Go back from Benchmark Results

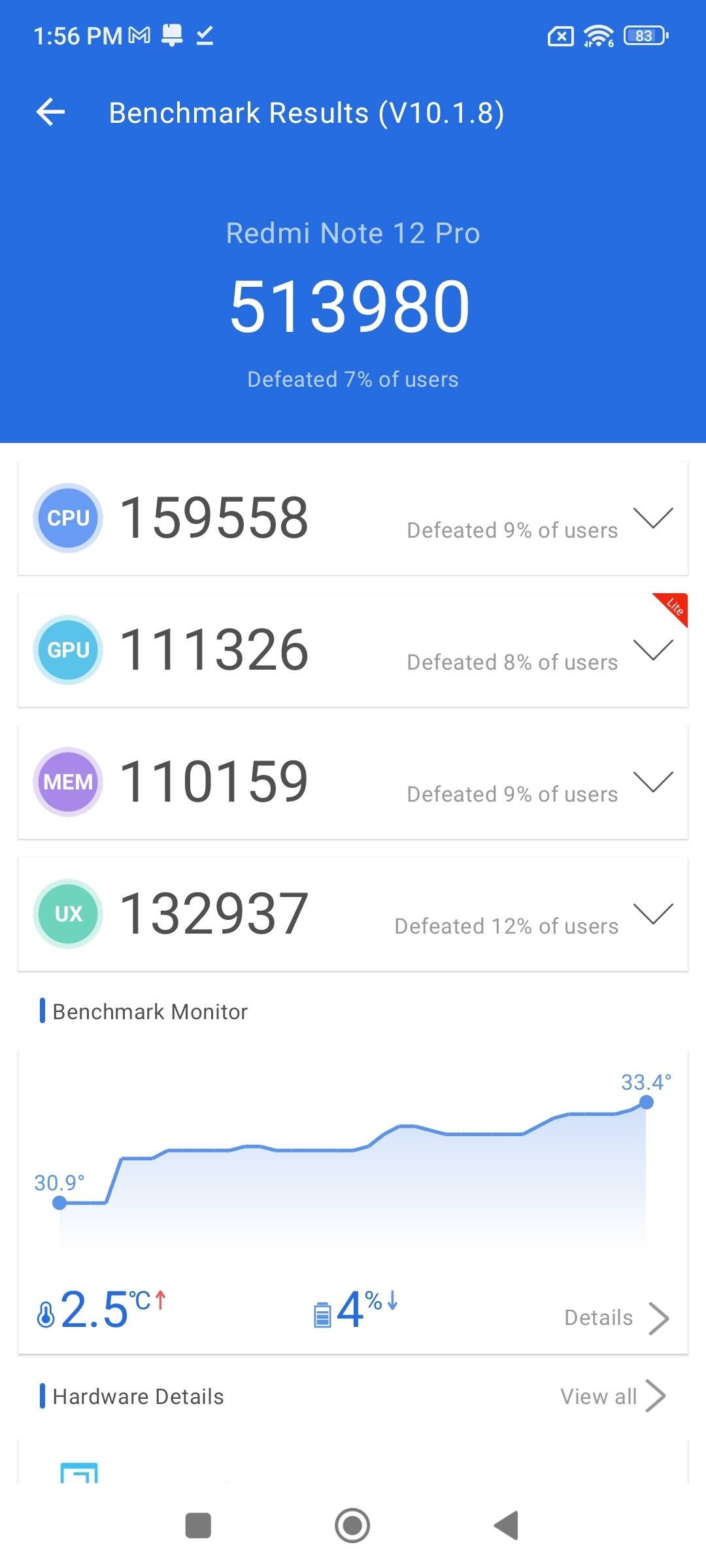coord(51,112)
